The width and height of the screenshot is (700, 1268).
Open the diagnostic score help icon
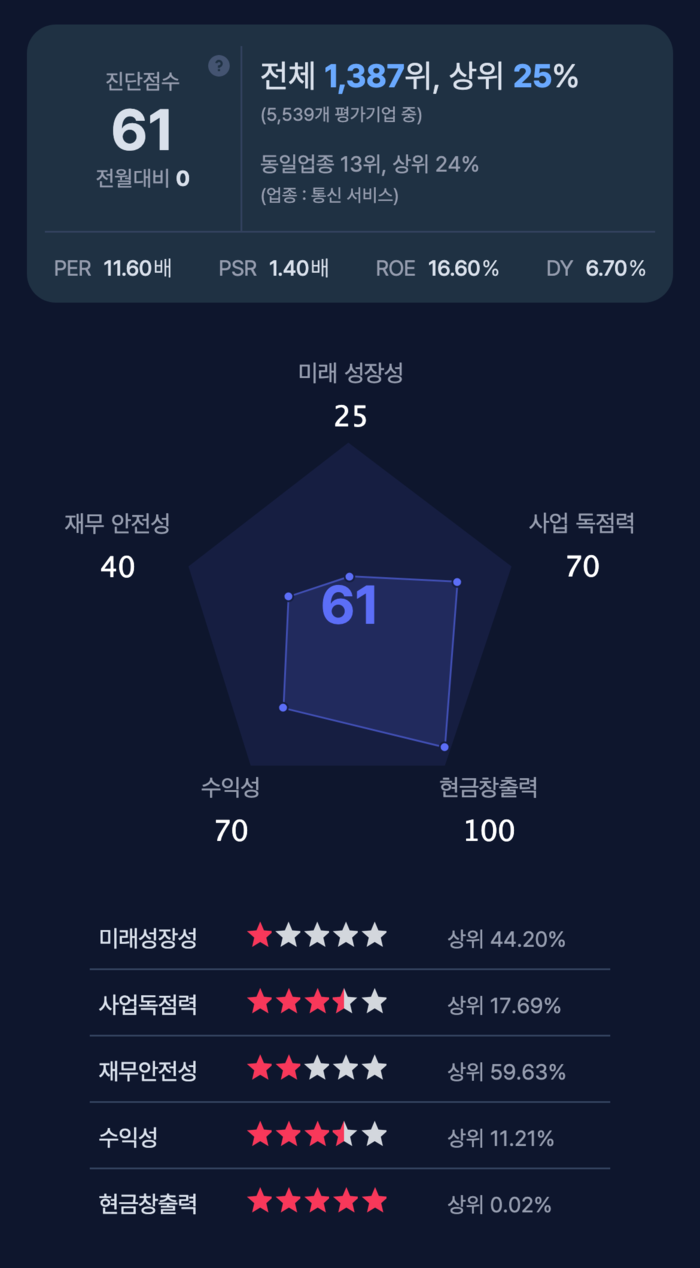pyautogui.click(x=219, y=66)
